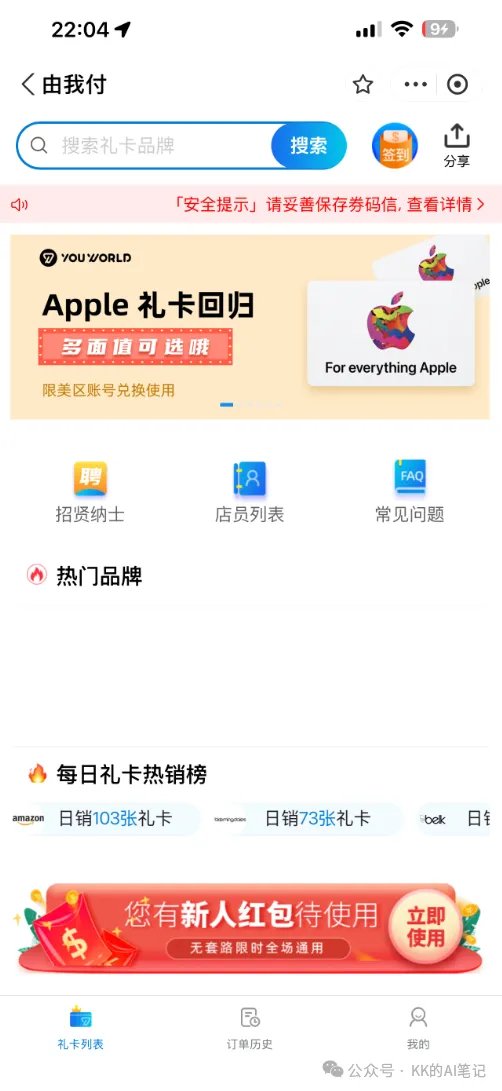Image resolution: width=502 pixels, height=1091 pixels.
Task: Go back from the 由我付 page
Action: tap(28, 85)
